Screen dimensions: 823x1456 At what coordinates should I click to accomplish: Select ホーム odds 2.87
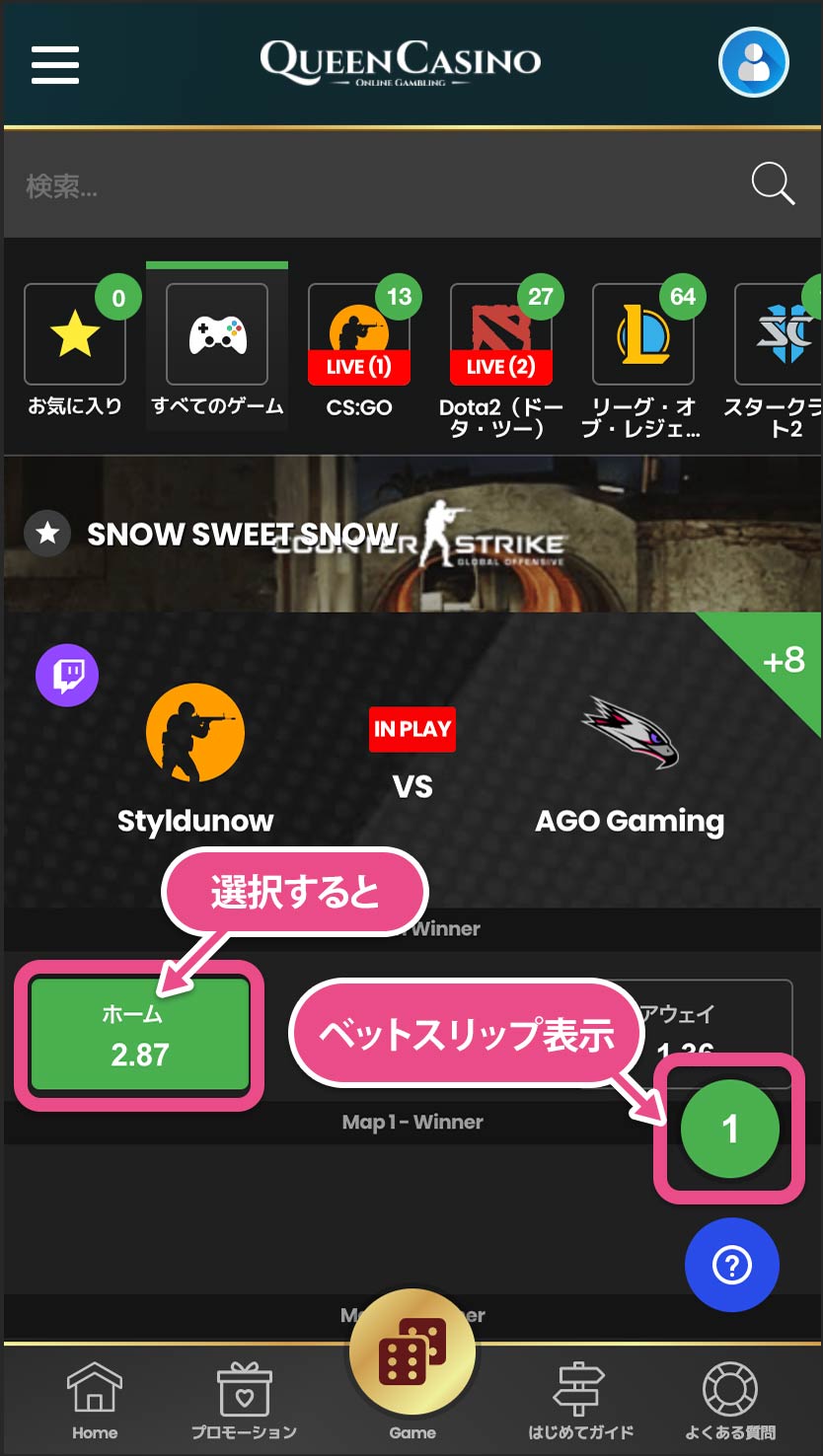[139, 1034]
